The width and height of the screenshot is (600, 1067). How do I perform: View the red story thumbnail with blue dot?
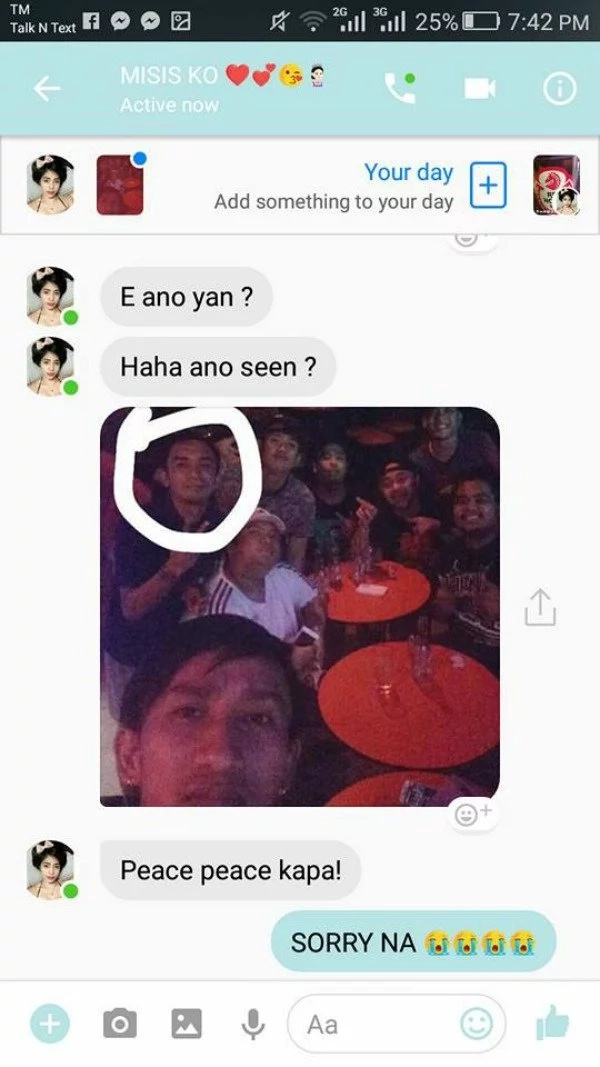point(120,185)
